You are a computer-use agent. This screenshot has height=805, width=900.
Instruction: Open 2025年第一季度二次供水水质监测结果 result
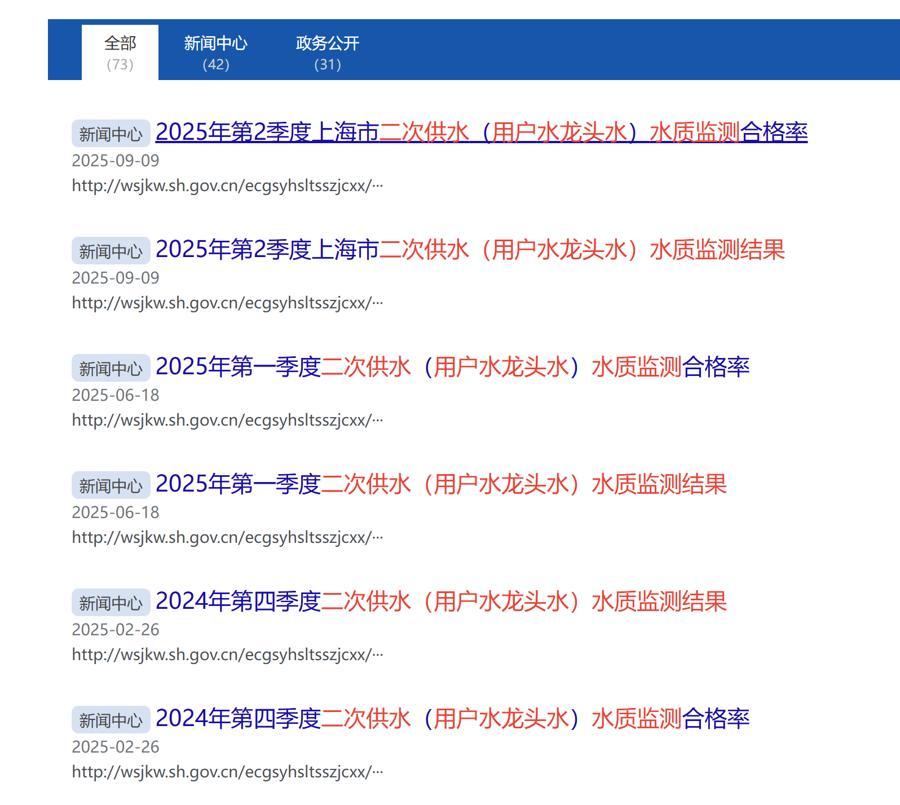tap(441, 484)
